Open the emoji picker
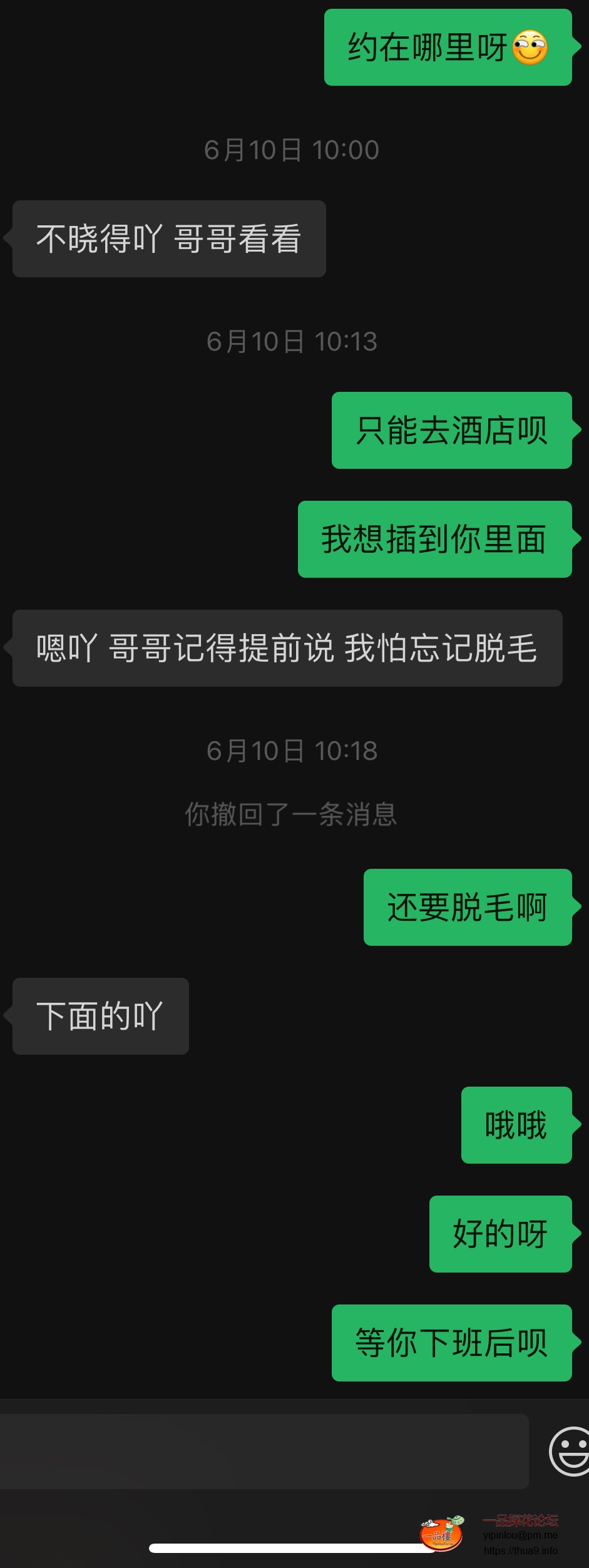589x1568 pixels. pyautogui.click(x=570, y=1451)
